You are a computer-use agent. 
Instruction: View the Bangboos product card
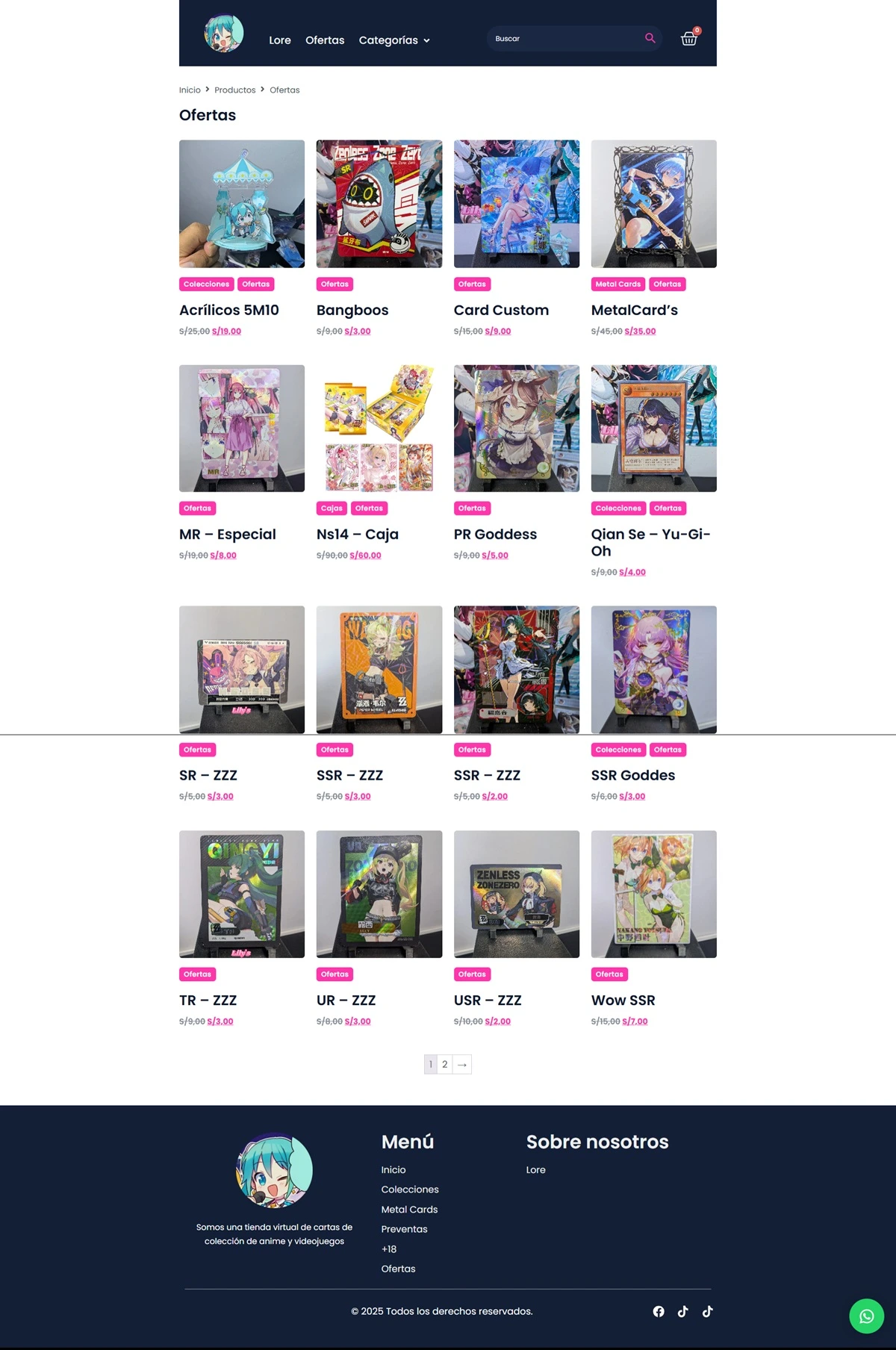352,310
